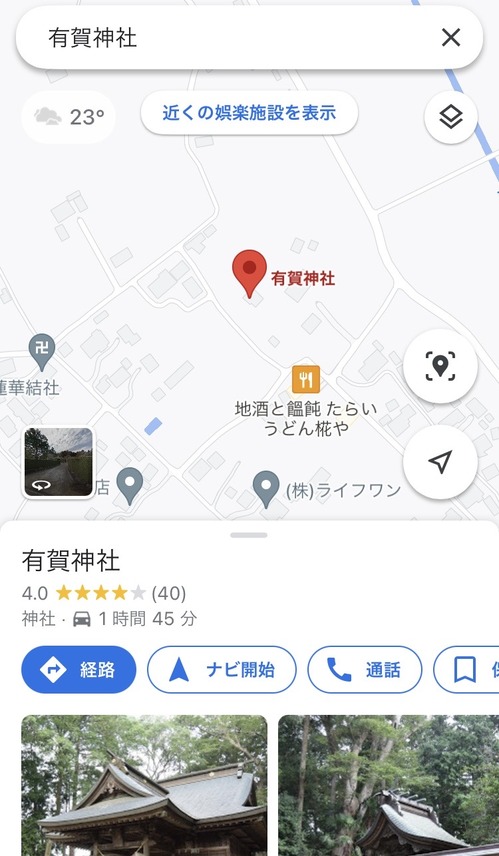Open the weather chip showing 23°
The image size is (499, 856).
coord(69,117)
